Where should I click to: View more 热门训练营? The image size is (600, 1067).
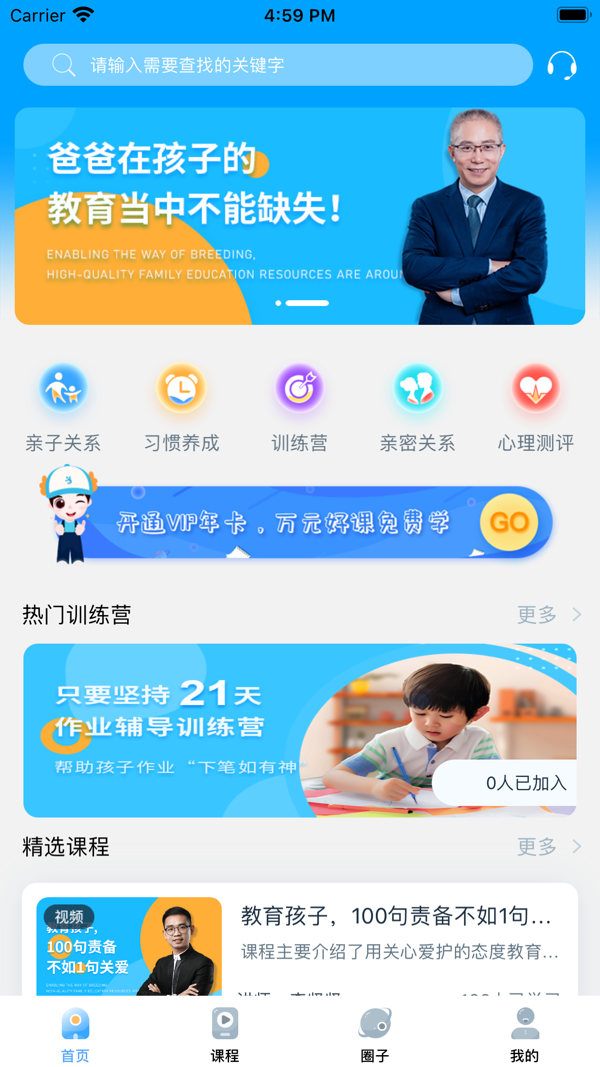pyautogui.click(x=548, y=615)
